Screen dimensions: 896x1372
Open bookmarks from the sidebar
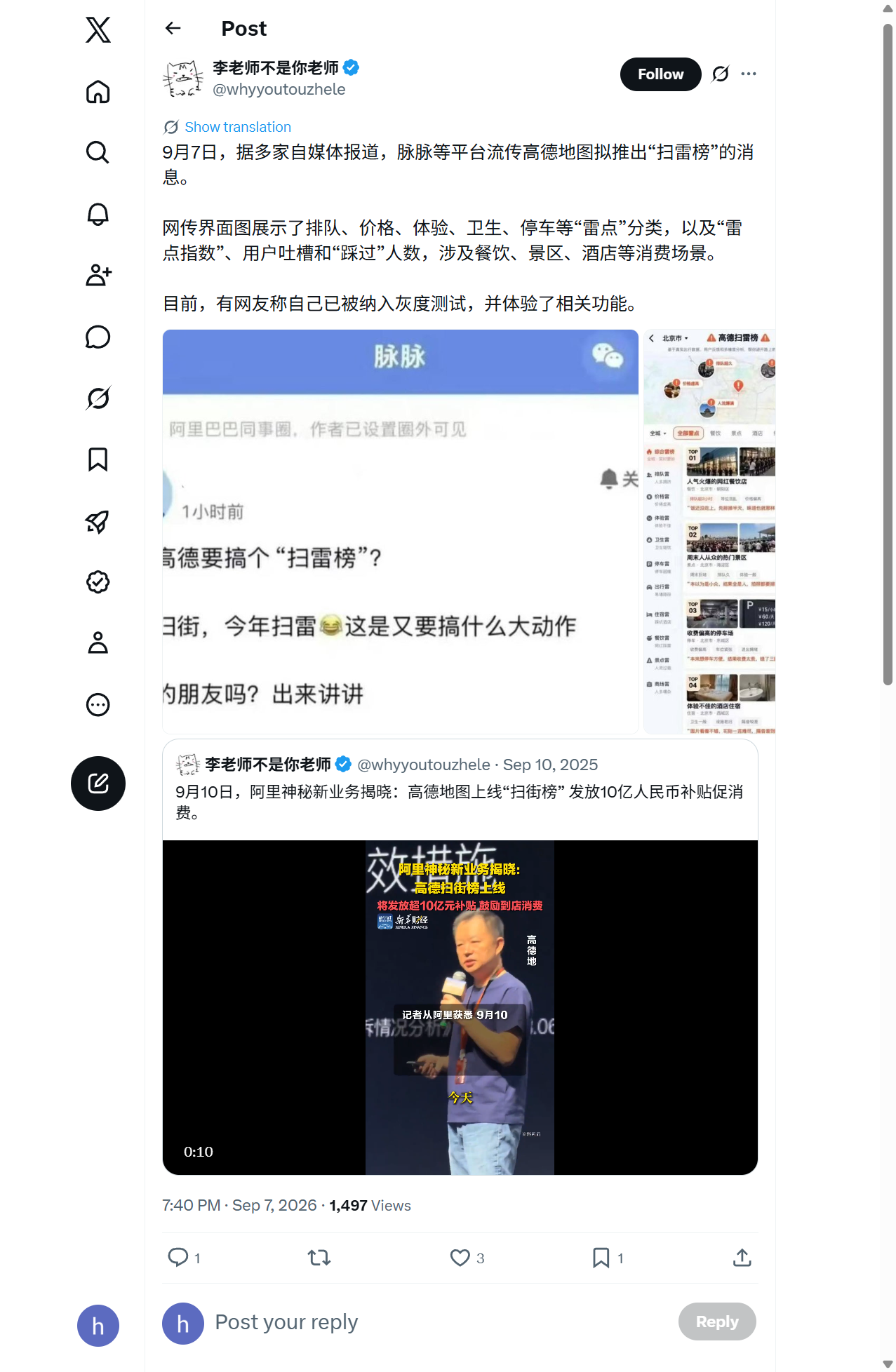tap(98, 459)
